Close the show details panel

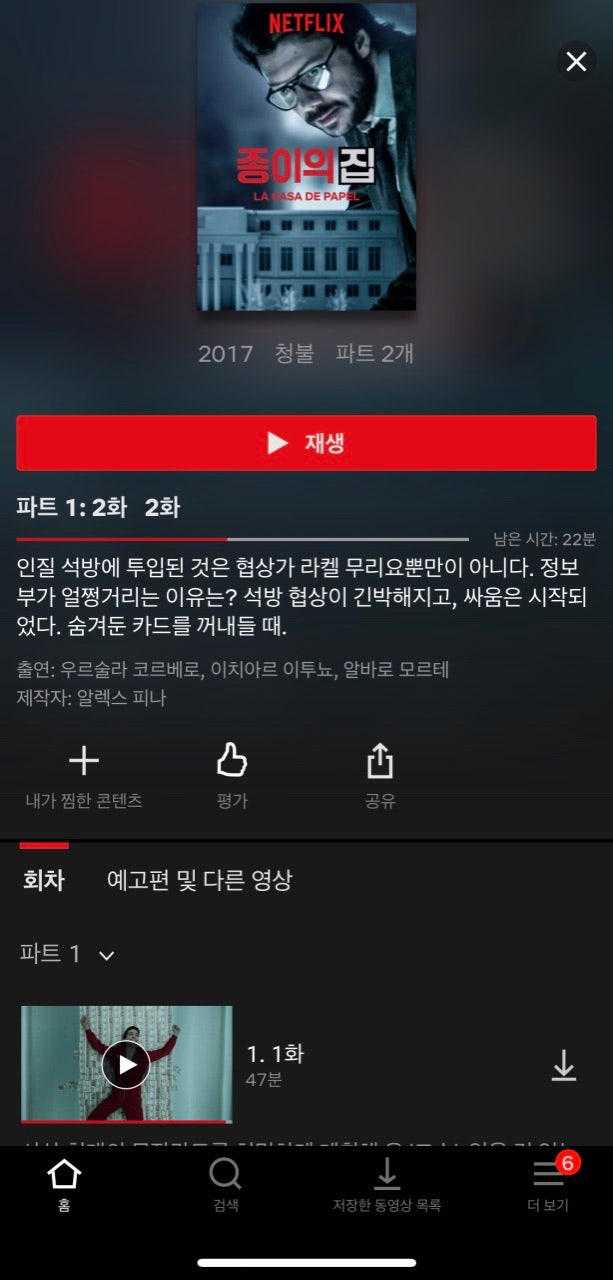[576, 62]
